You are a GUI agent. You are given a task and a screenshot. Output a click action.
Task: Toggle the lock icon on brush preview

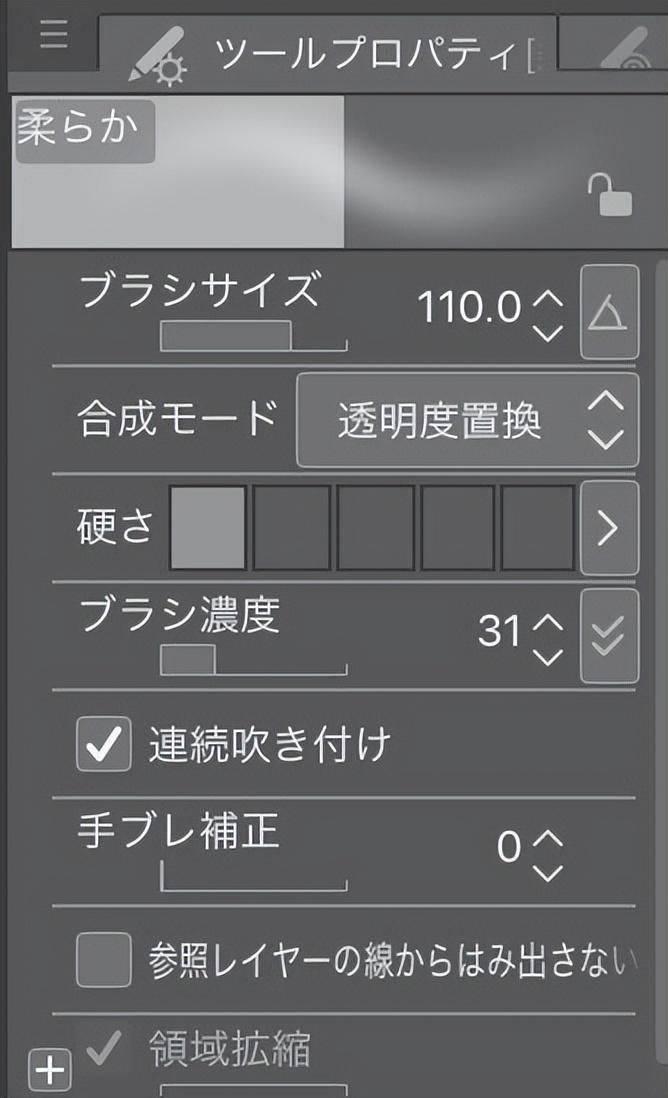tap(610, 195)
